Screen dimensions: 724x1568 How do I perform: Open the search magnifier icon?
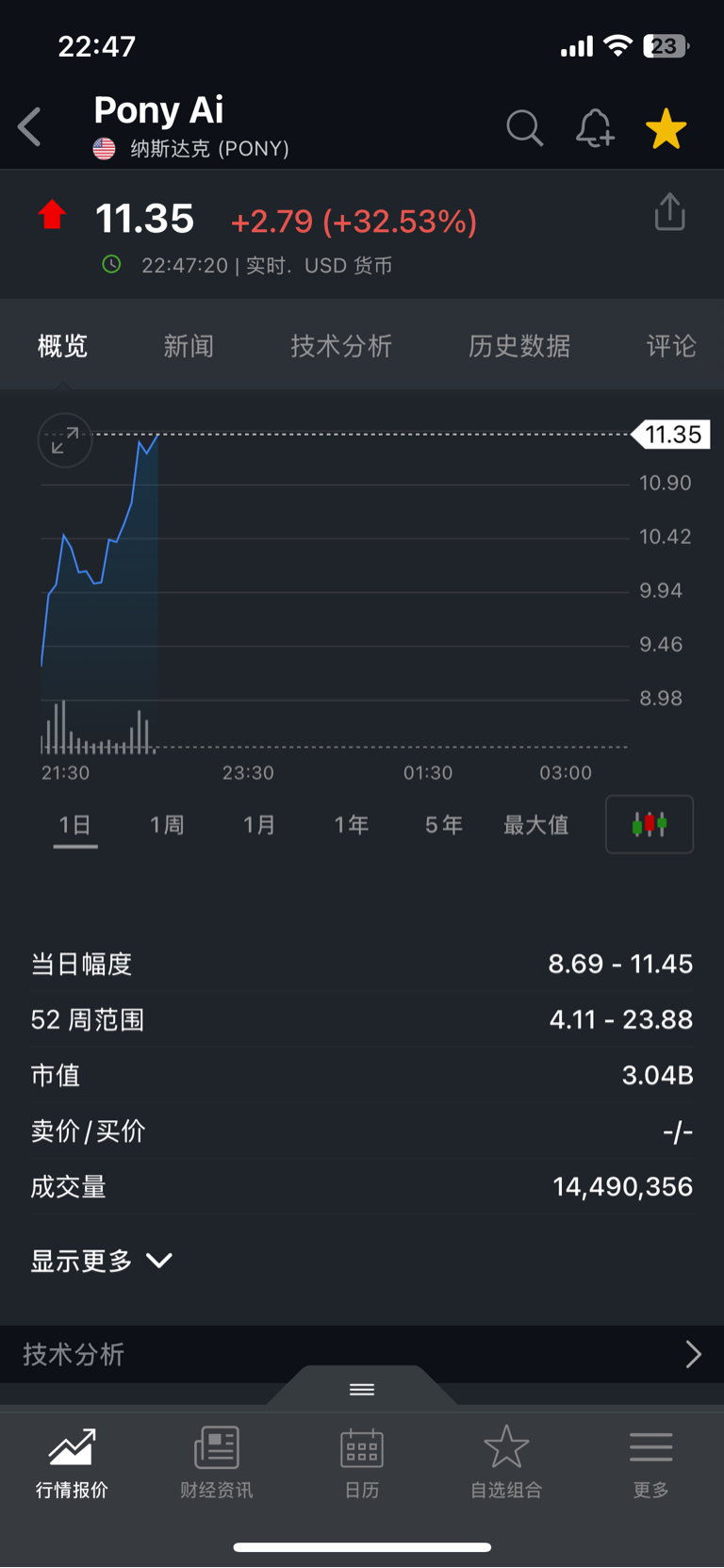[525, 127]
